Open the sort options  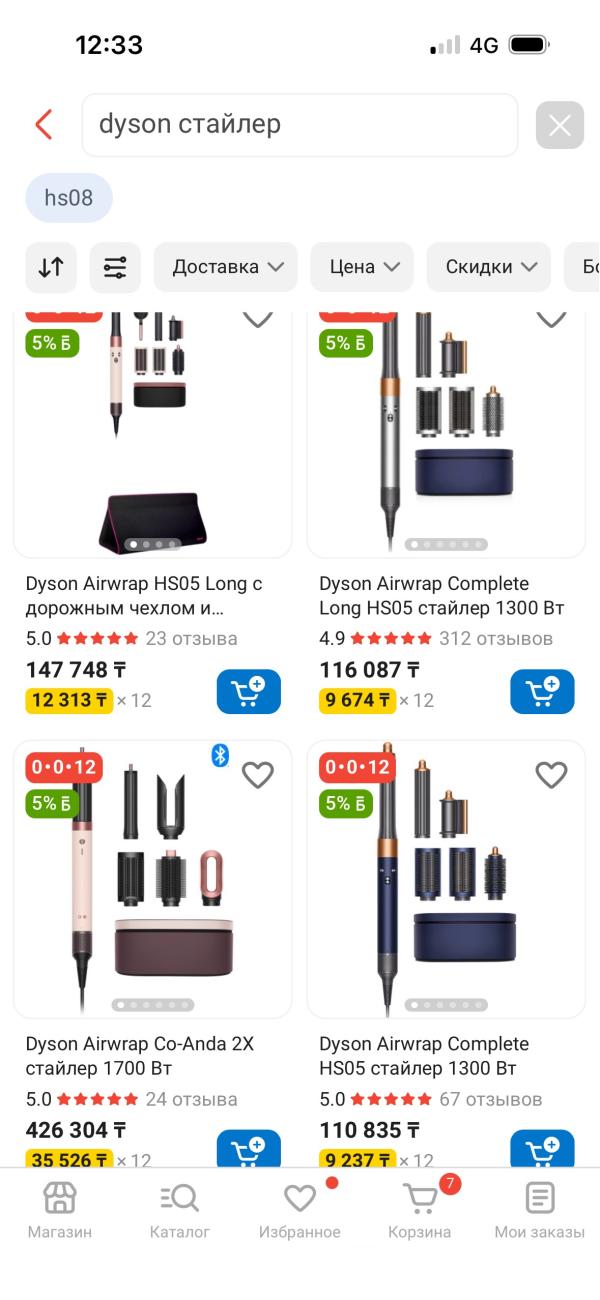pyautogui.click(x=51, y=267)
